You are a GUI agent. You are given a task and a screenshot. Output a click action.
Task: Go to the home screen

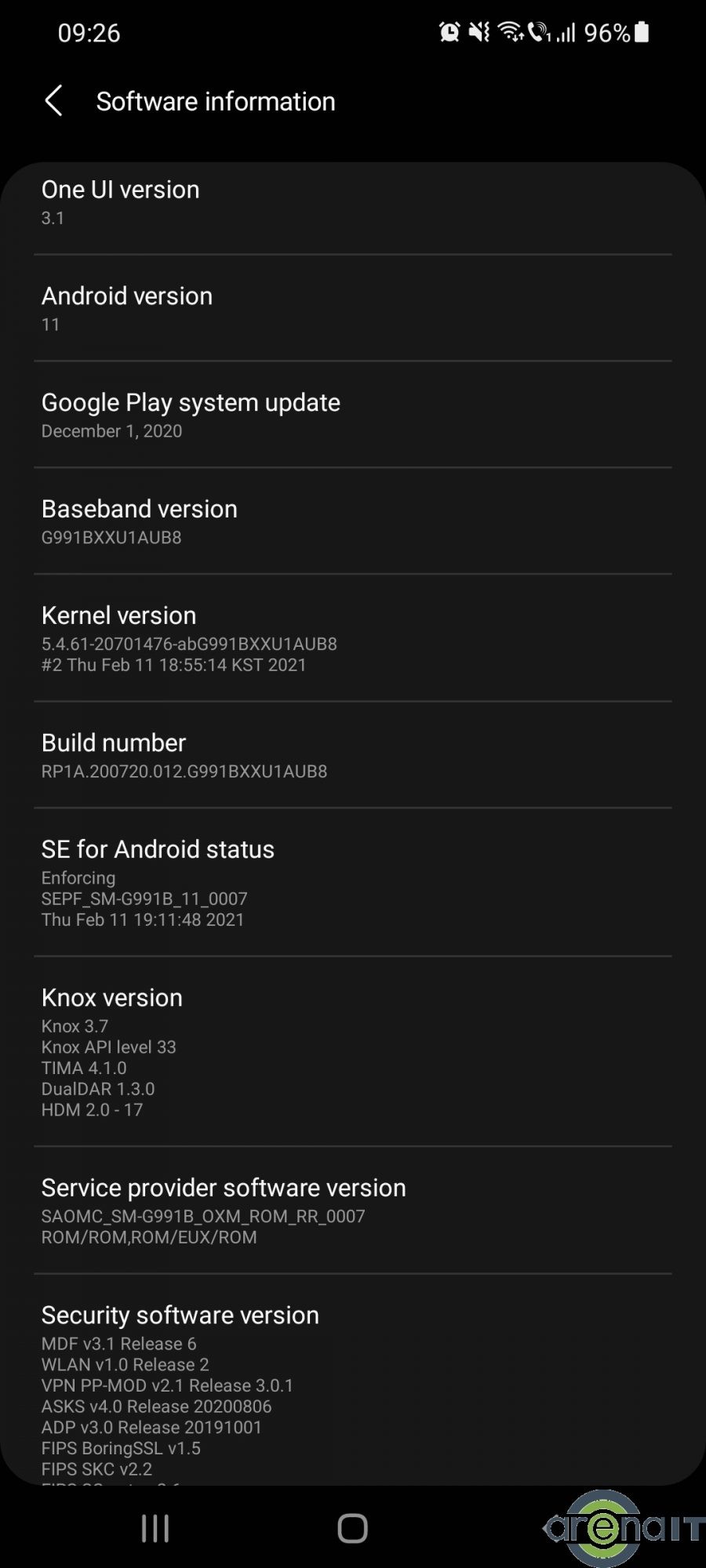point(352,1528)
